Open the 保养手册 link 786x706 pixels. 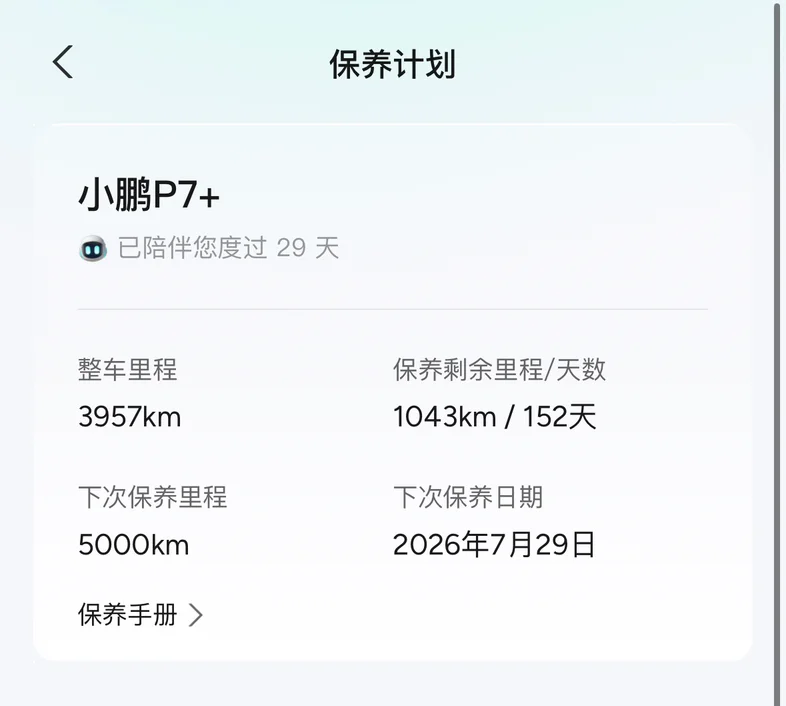pos(140,615)
